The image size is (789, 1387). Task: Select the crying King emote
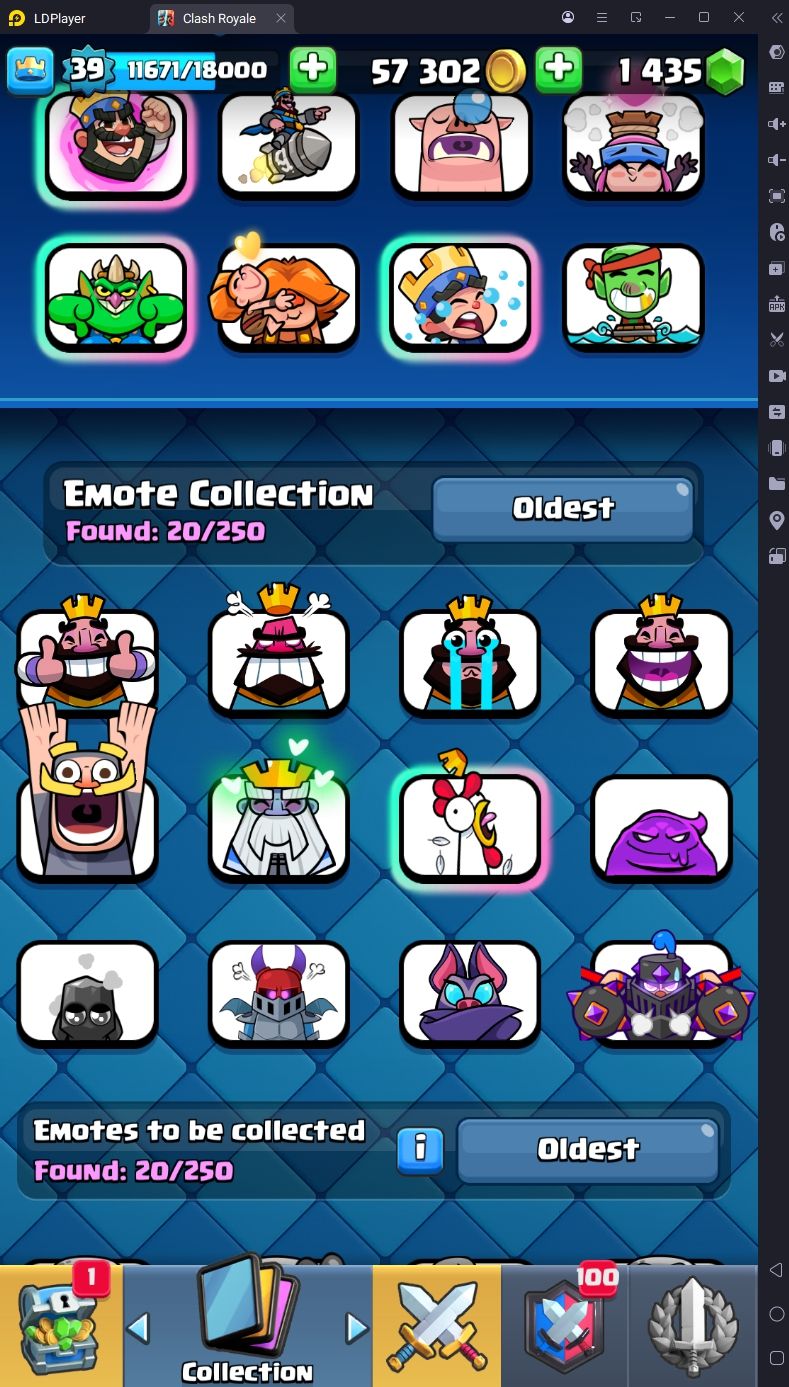click(x=470, y=660)
